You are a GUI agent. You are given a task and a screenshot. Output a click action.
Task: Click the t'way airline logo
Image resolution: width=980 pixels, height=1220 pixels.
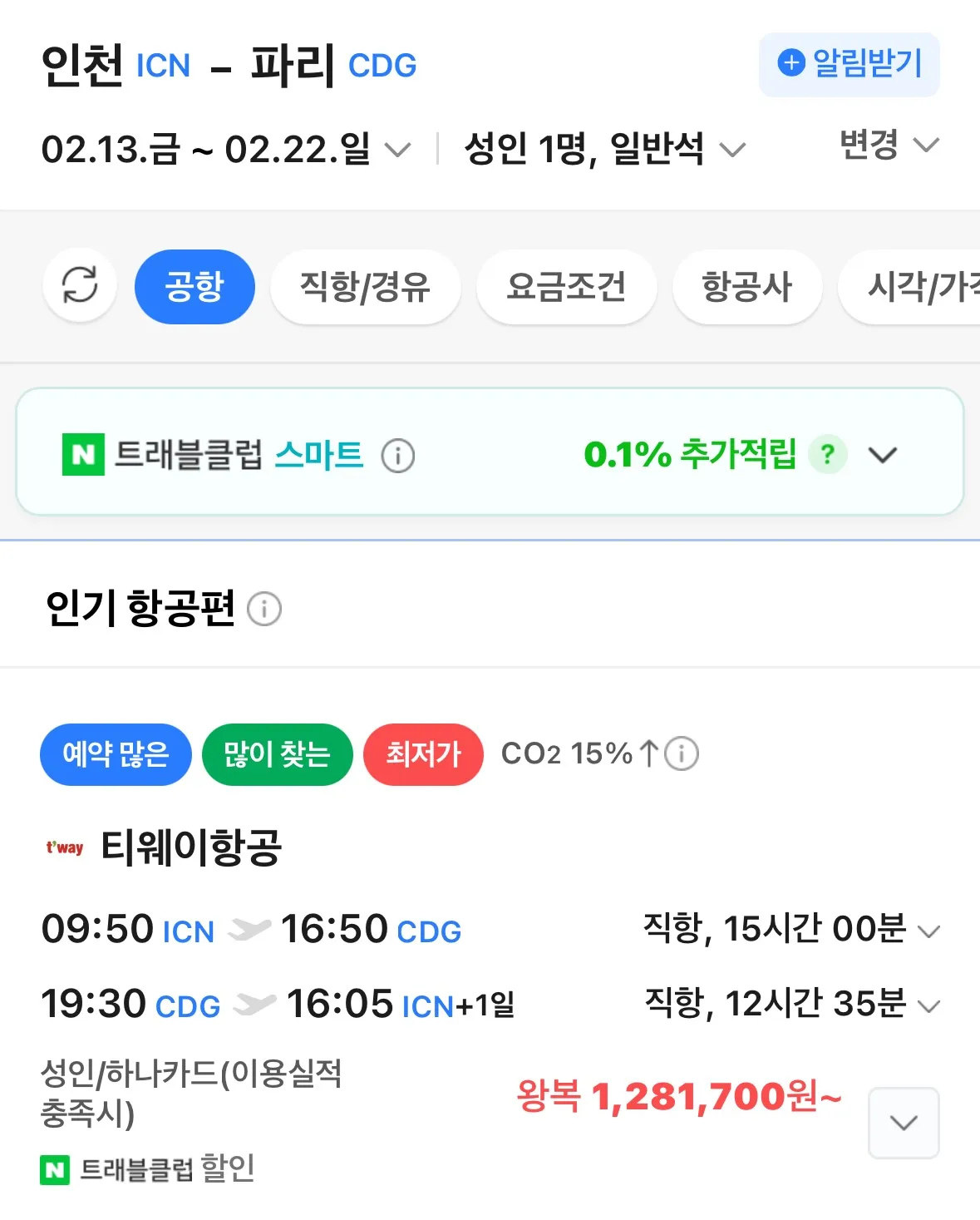pyautogui.click(x=63, y=849)
